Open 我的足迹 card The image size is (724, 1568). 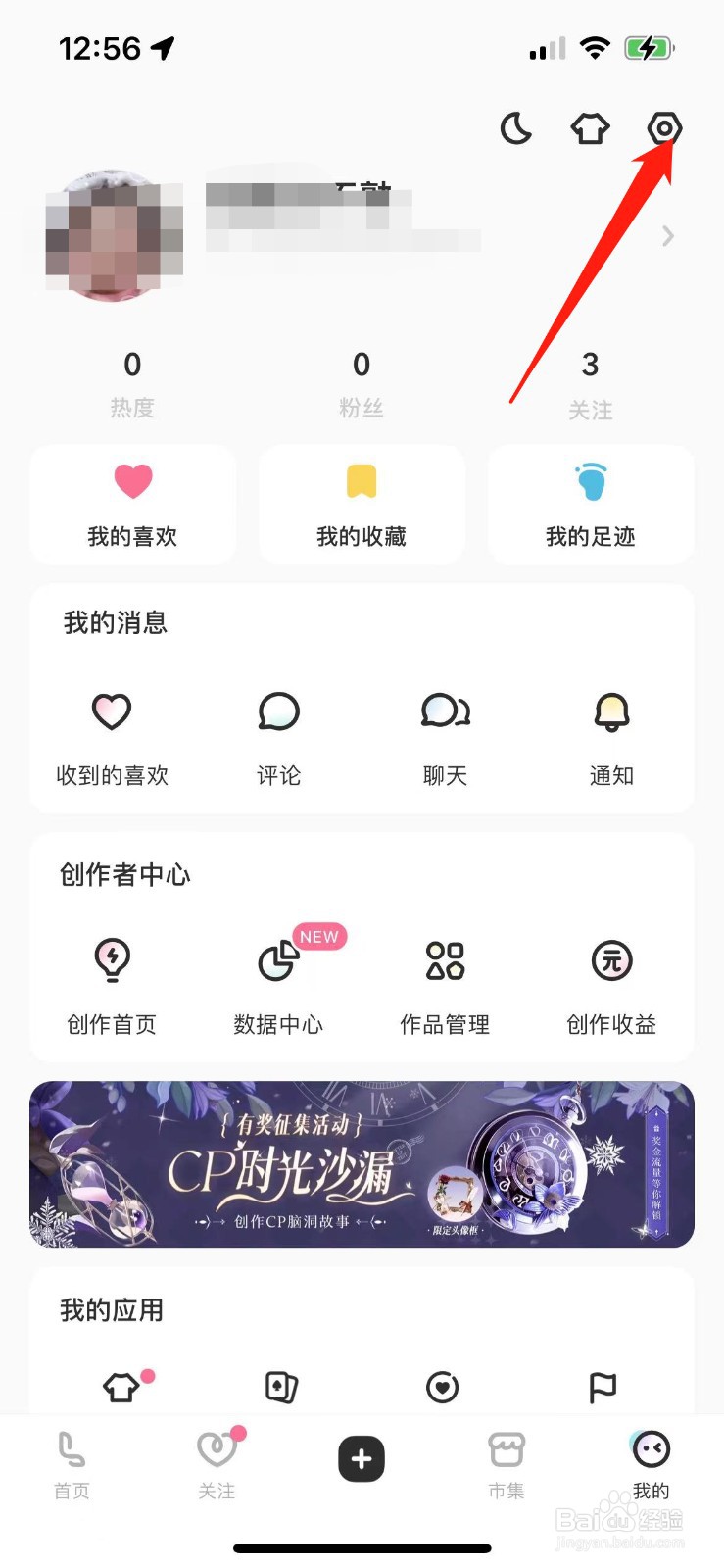pyautogui.click(x=591, y=505)
